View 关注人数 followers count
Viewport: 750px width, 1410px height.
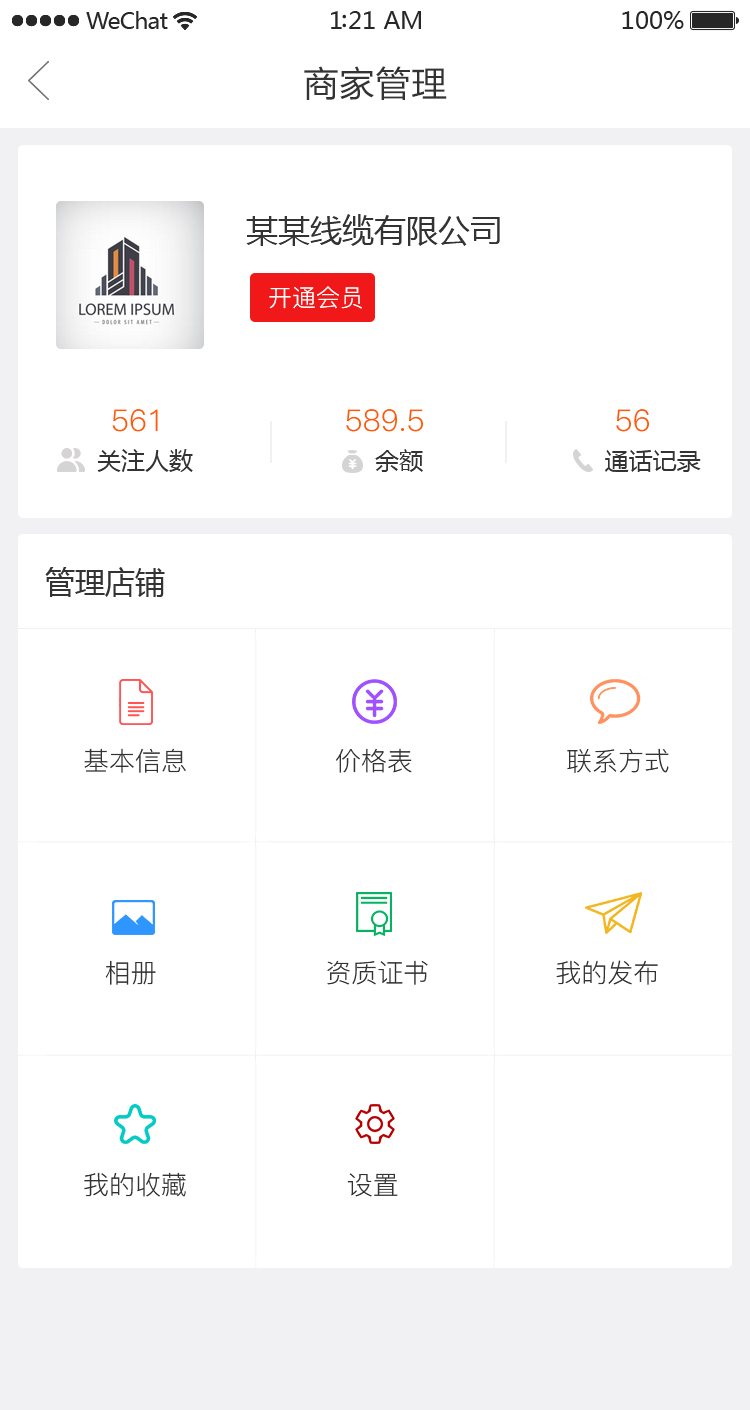[x=136, y=440]
